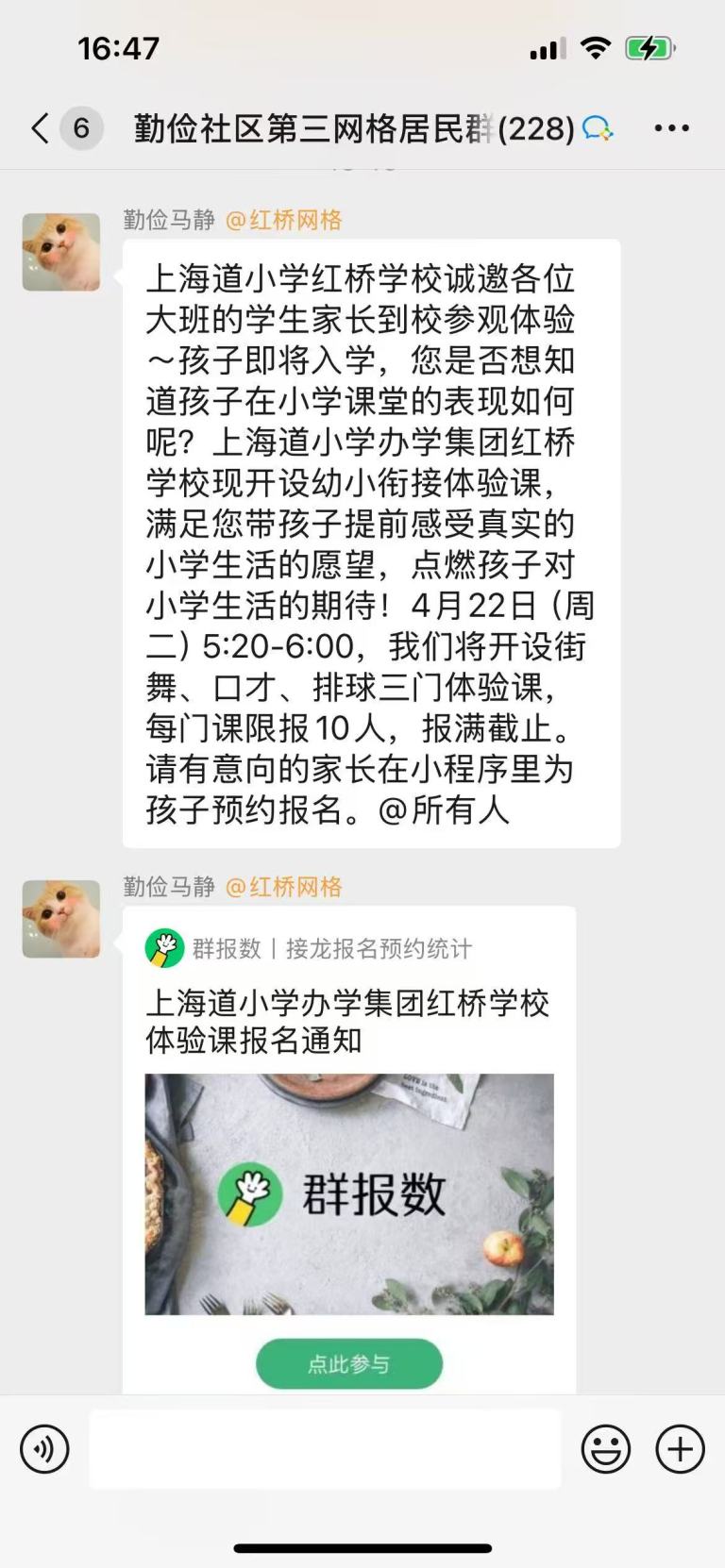Open the emoji picker

tap(605, 1448)
